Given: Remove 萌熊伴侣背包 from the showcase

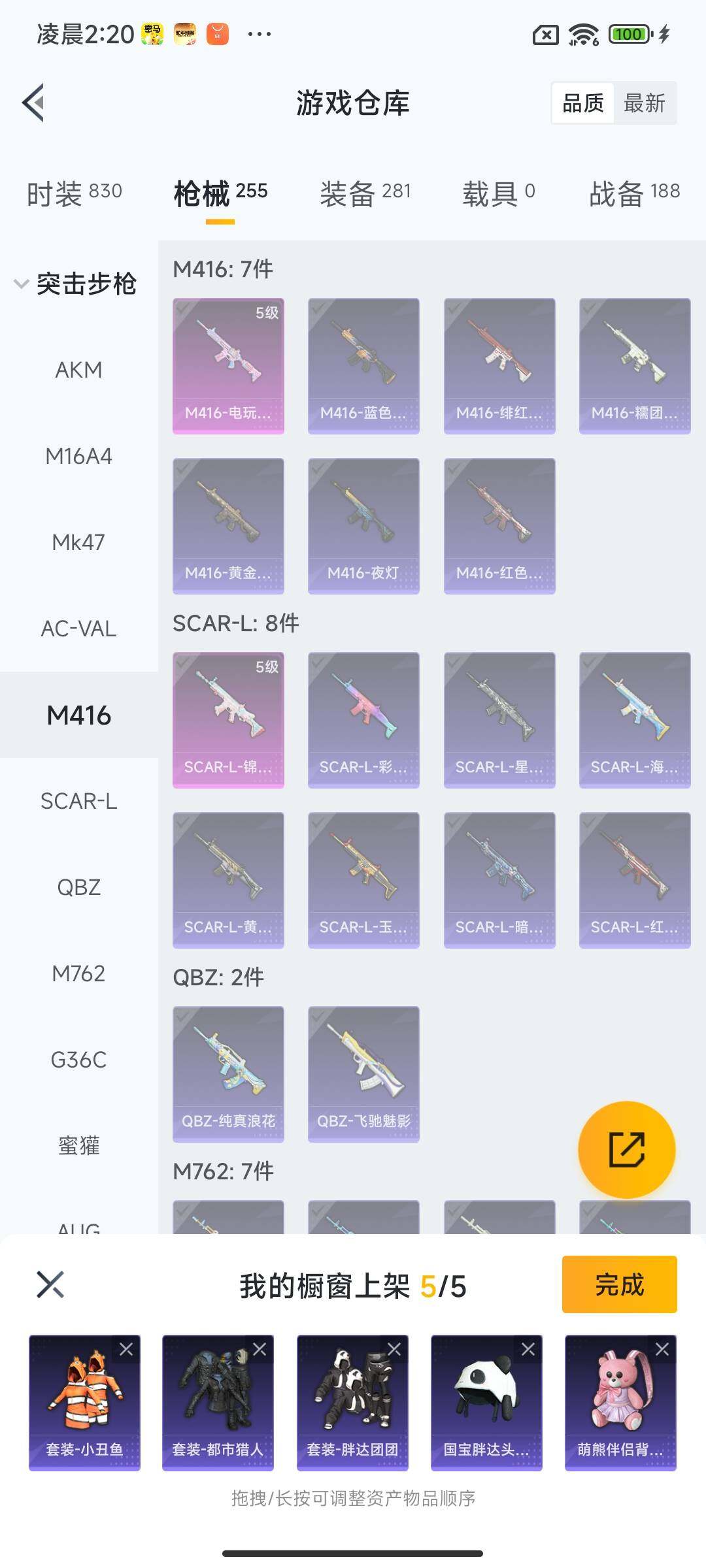Looking at the screenshot, I should [x=662, y=1349].
